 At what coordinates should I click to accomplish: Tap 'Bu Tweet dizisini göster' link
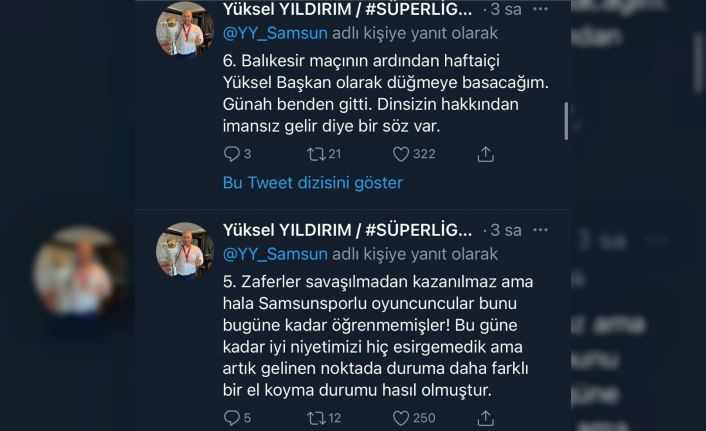(x=313, y=183)
